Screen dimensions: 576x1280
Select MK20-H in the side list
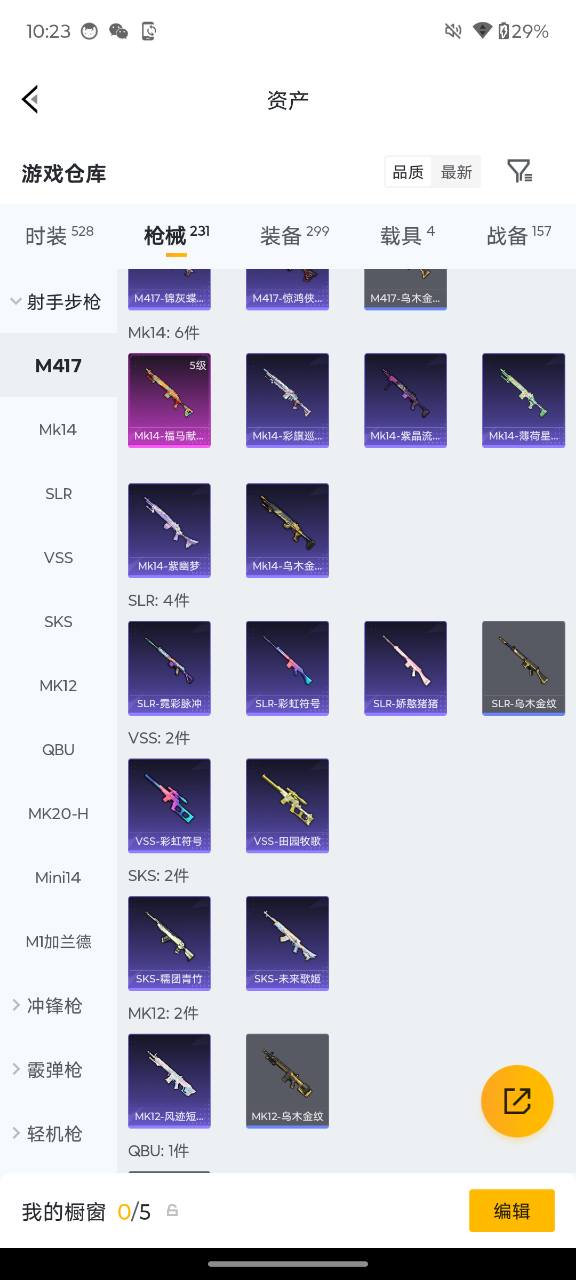[x=58, y=813]
